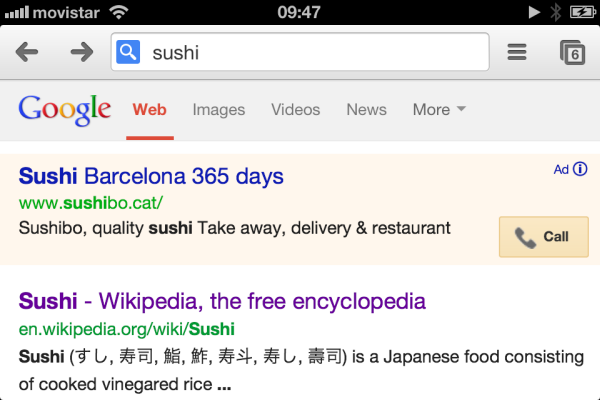This screenshot has height=400, width=600.
Task: Switch to the Images tab
Action: click(218, 110)
